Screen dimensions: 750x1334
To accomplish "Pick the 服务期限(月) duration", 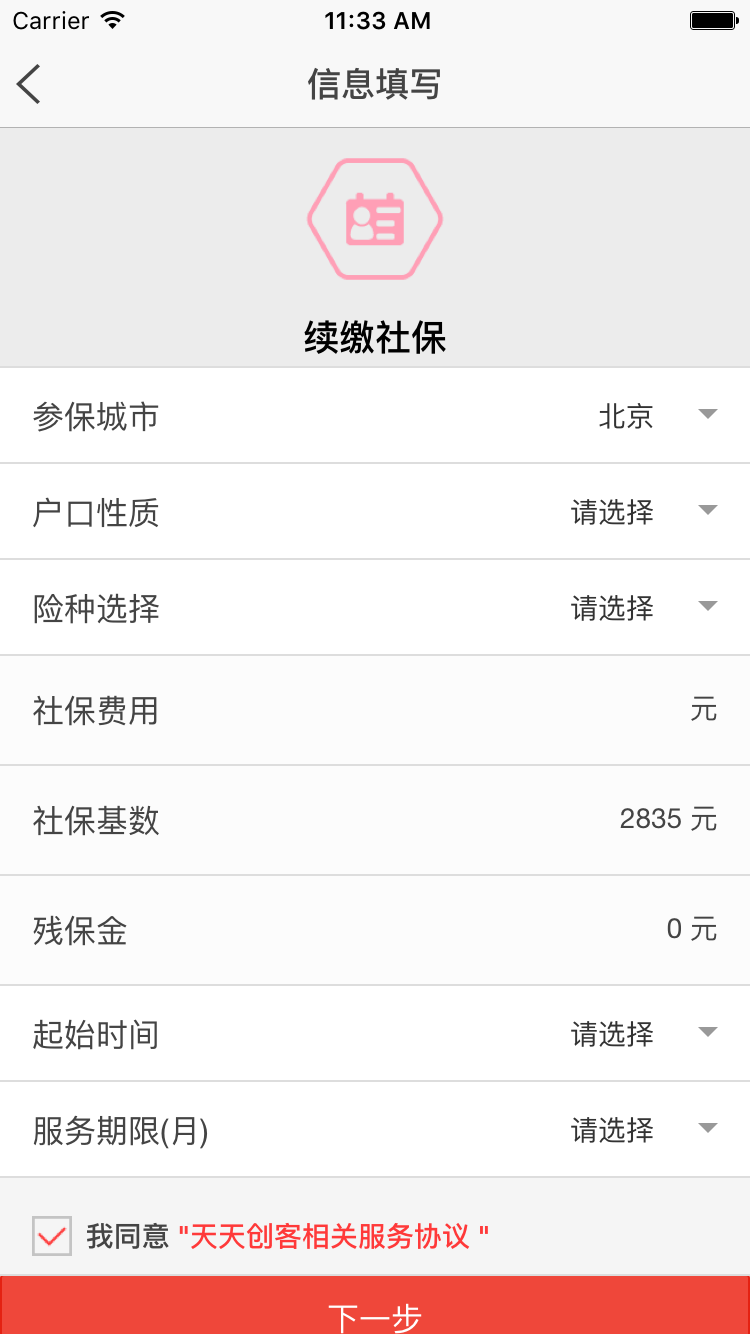I will tap(375, 1129).
